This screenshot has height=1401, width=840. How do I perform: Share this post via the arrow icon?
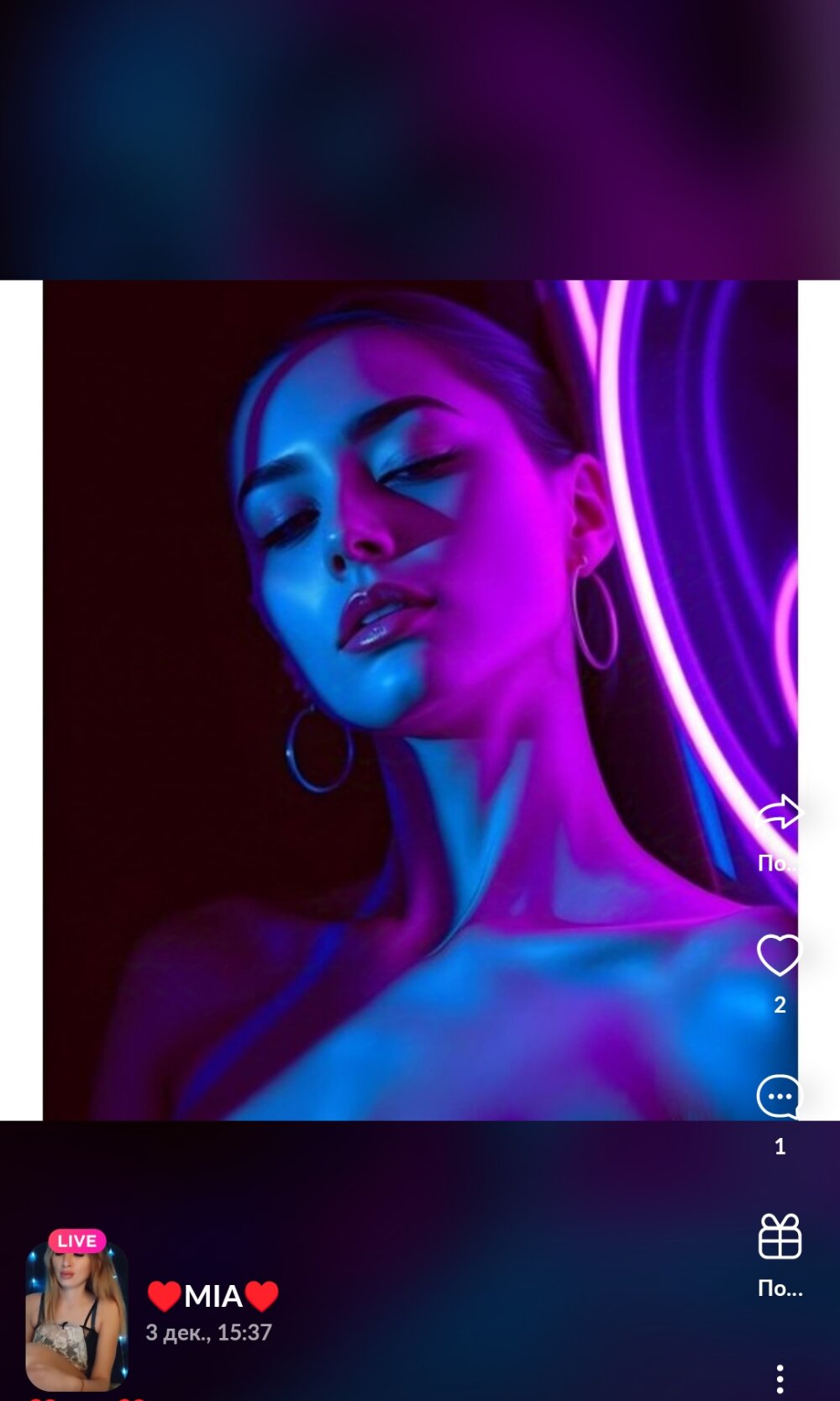point(780,814)
